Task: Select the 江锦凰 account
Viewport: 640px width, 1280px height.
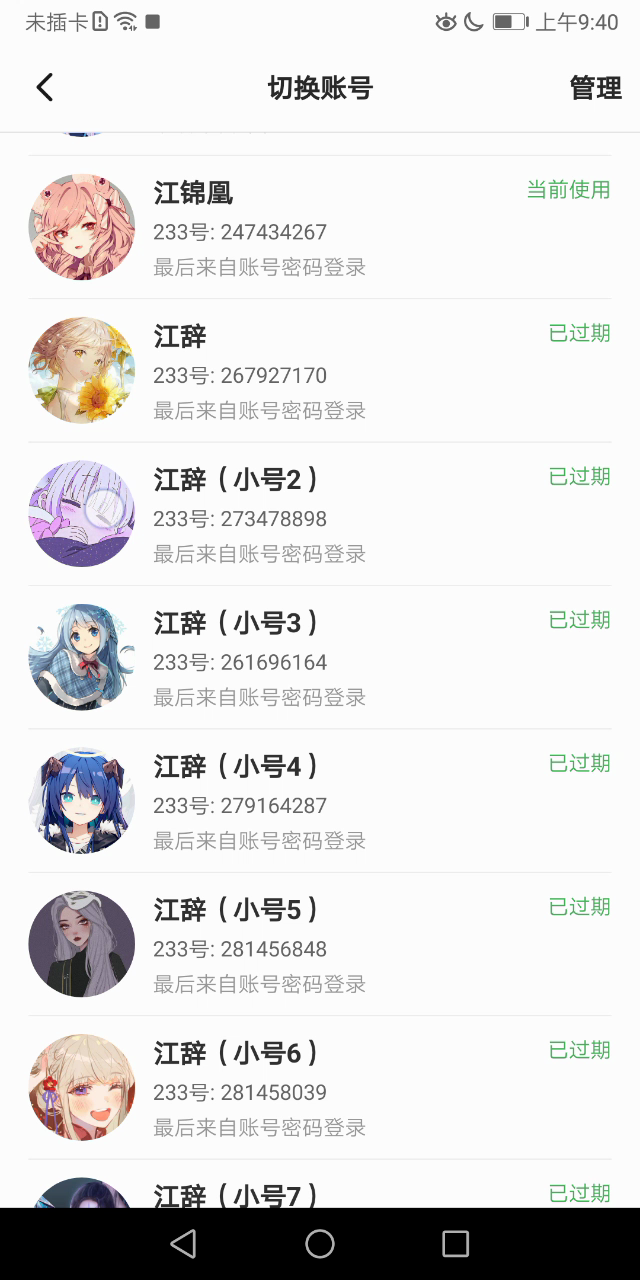Action: pyautogui.click(x=320, y=228)
